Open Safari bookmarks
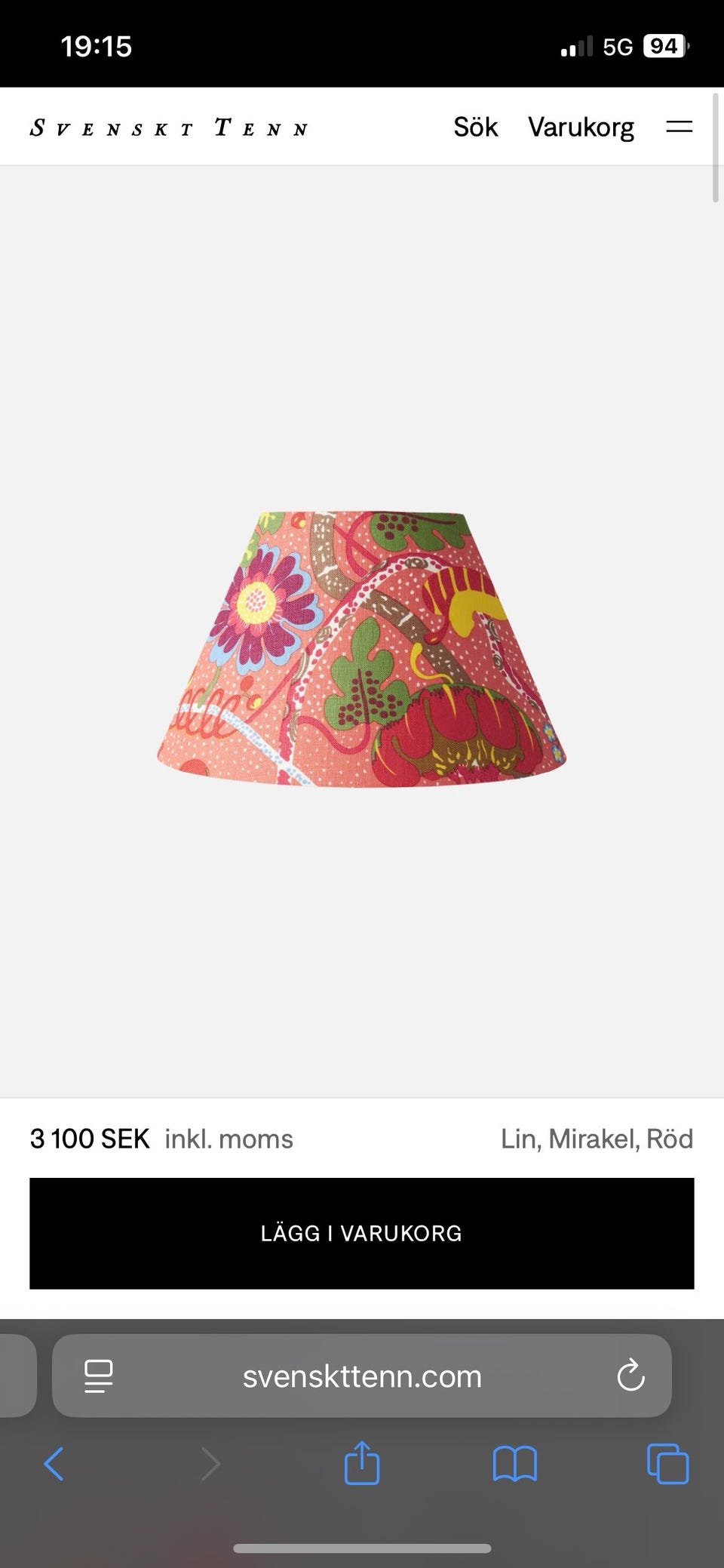Viewport: 724px width, 1568px height. coord(514,1464)
